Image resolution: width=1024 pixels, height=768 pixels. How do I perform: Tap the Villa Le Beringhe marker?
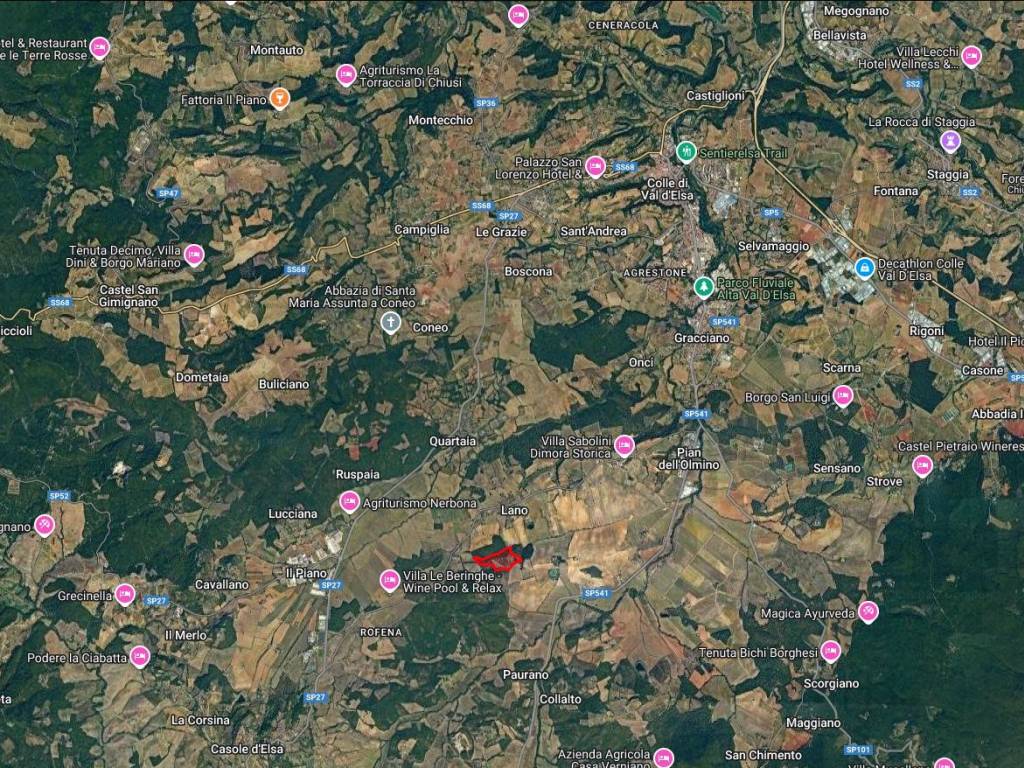pos(389,579)
